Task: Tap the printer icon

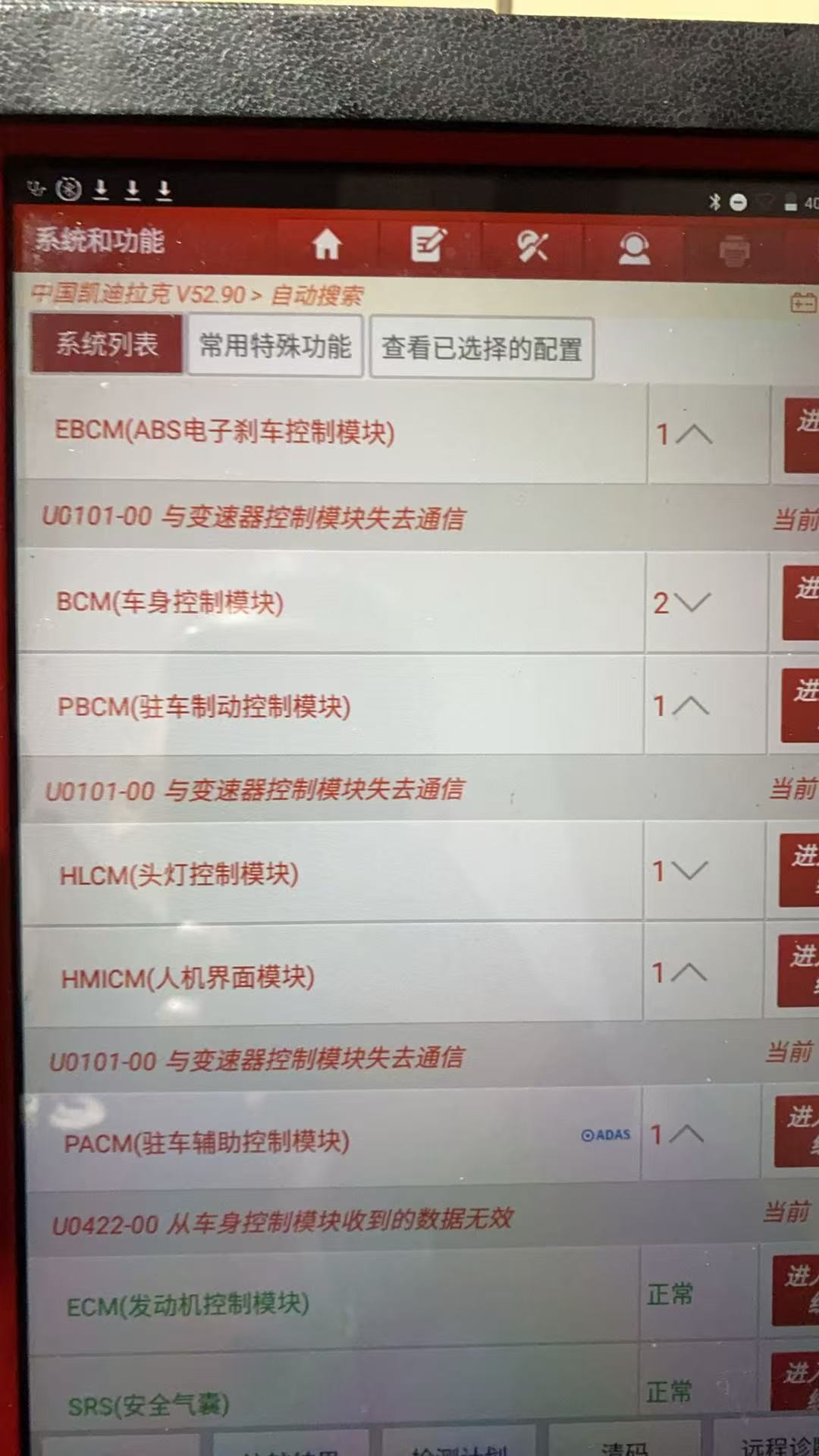Action: 733,250
